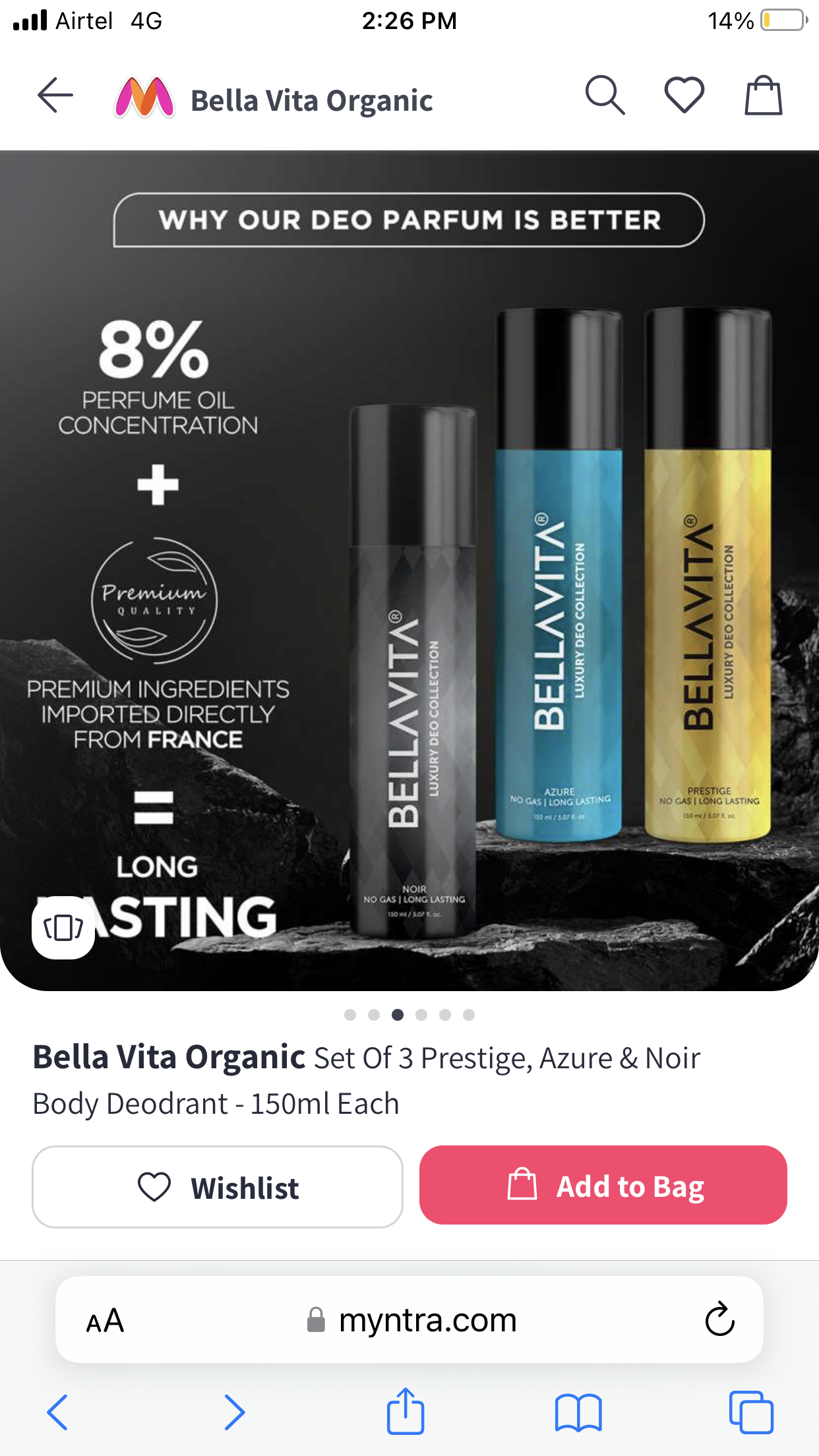This screenshot has width=819, height=1456.
Task: Go forward in Safari
Action: (x=234, y=1412)
